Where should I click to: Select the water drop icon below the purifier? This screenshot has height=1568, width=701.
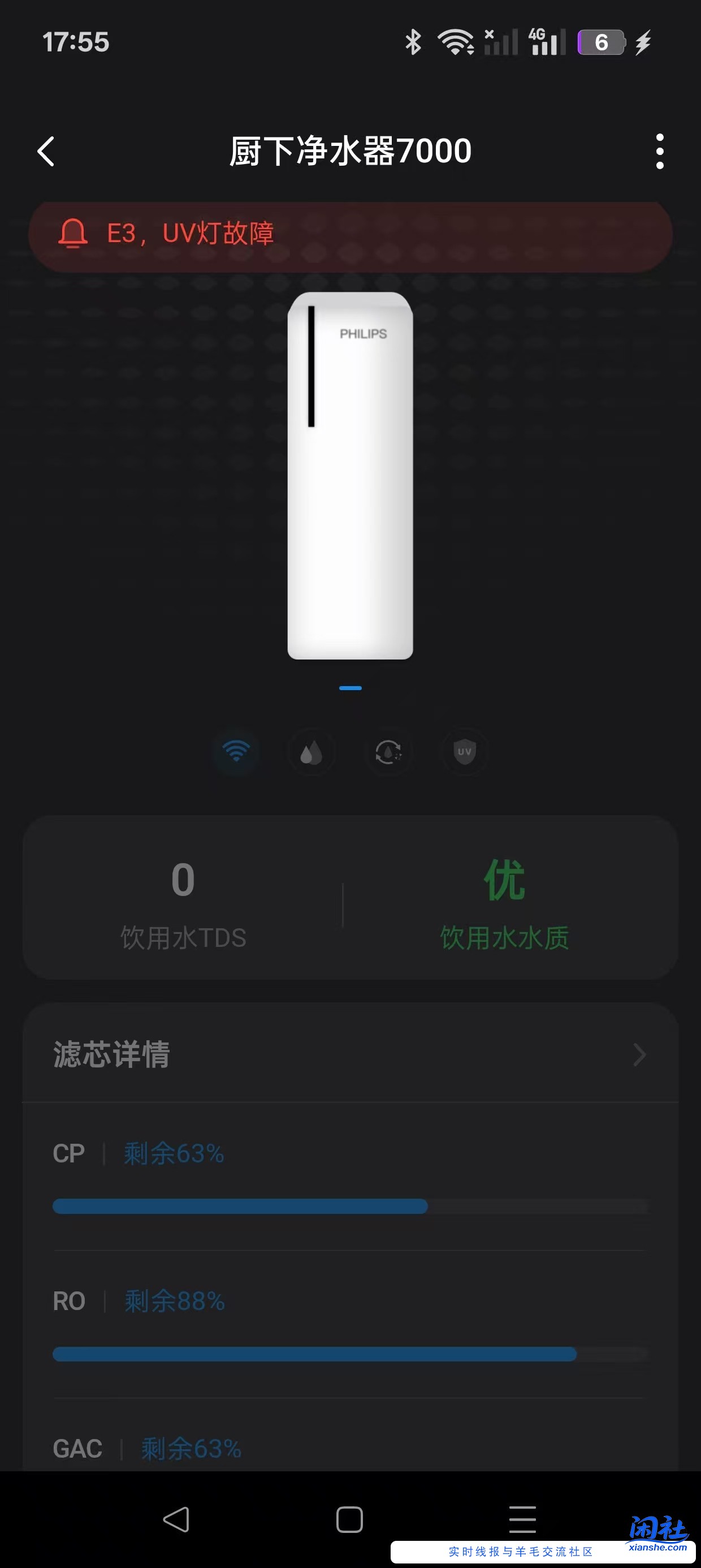click(x=312, y=753)
